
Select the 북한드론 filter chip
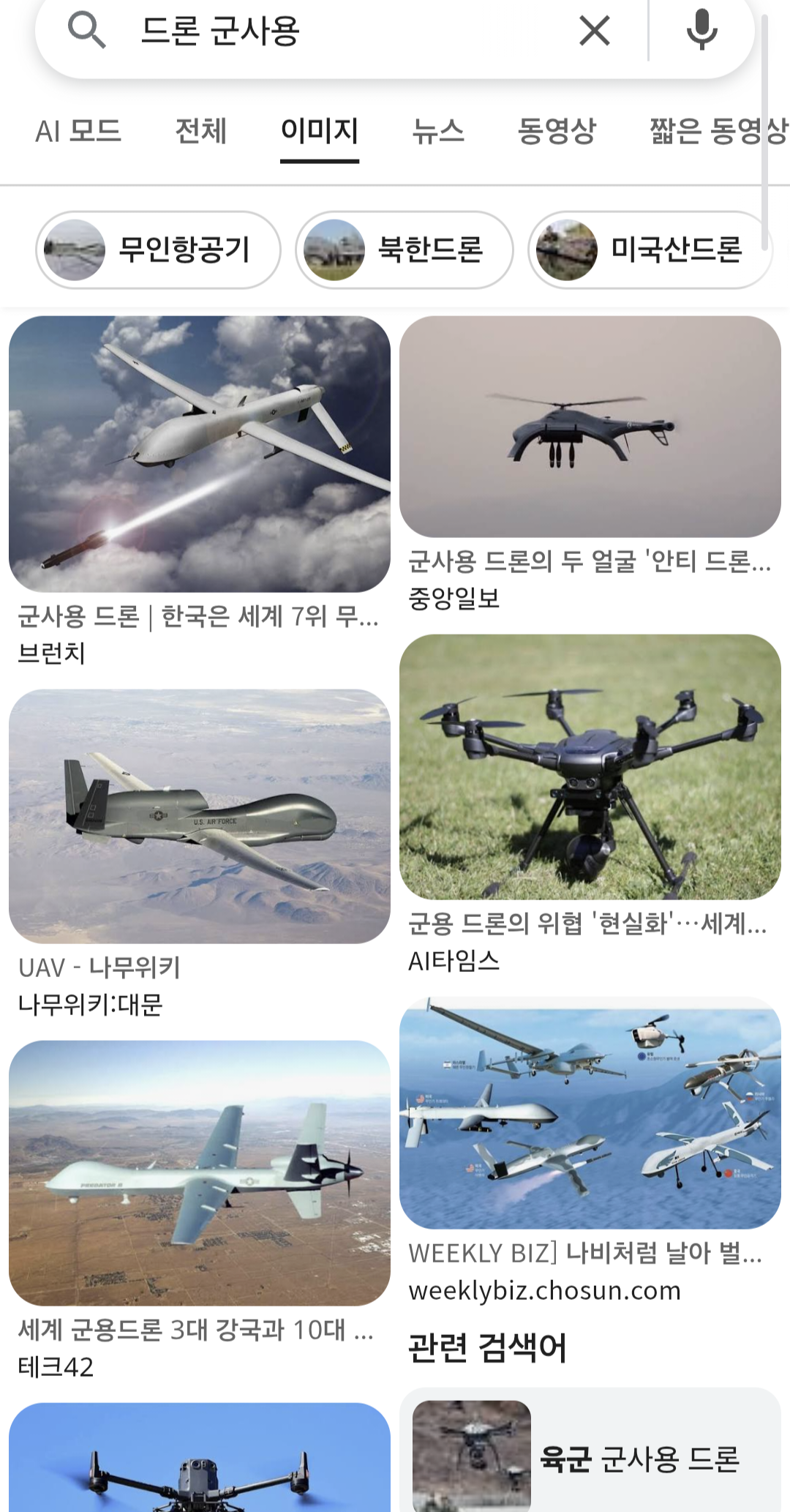click(x=405, y=250)
